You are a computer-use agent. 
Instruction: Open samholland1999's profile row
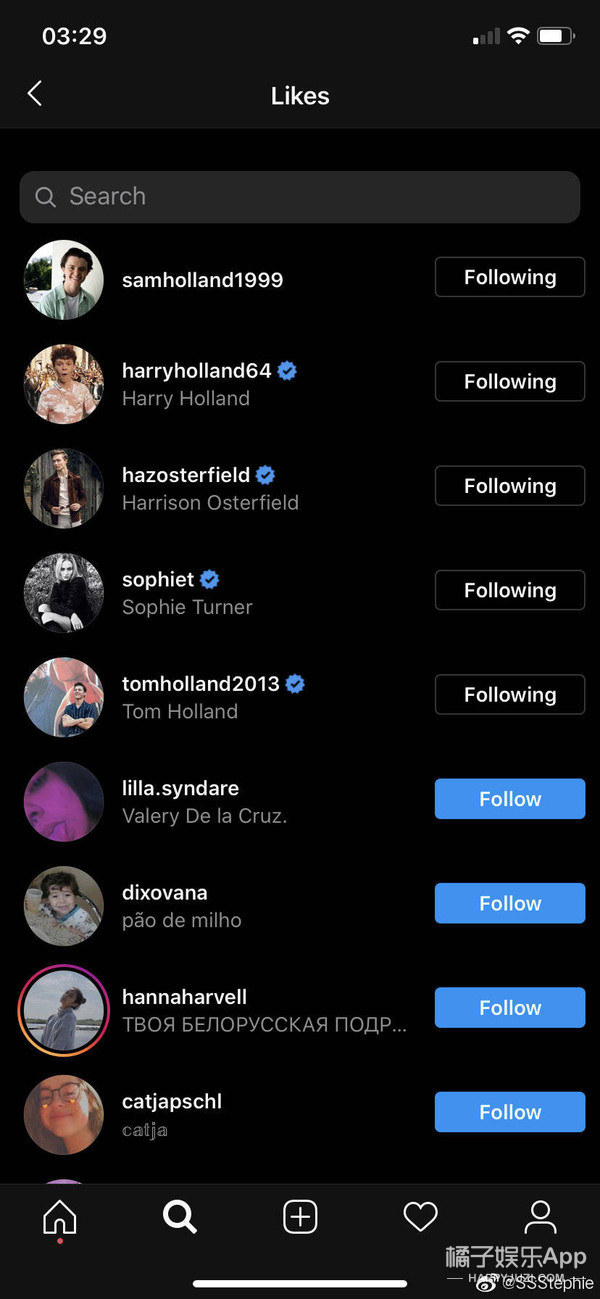point(202,280)
